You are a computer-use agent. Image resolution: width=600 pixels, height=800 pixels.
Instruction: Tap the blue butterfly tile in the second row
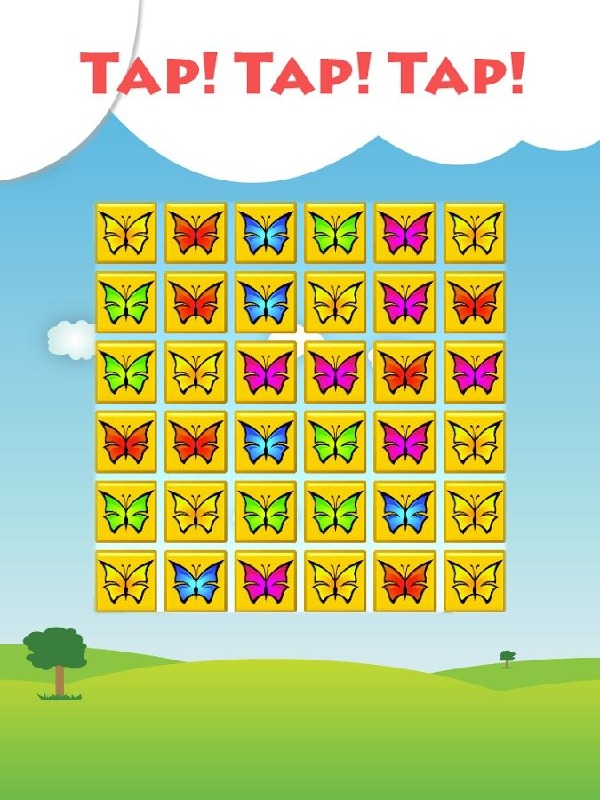pos(265,302)
